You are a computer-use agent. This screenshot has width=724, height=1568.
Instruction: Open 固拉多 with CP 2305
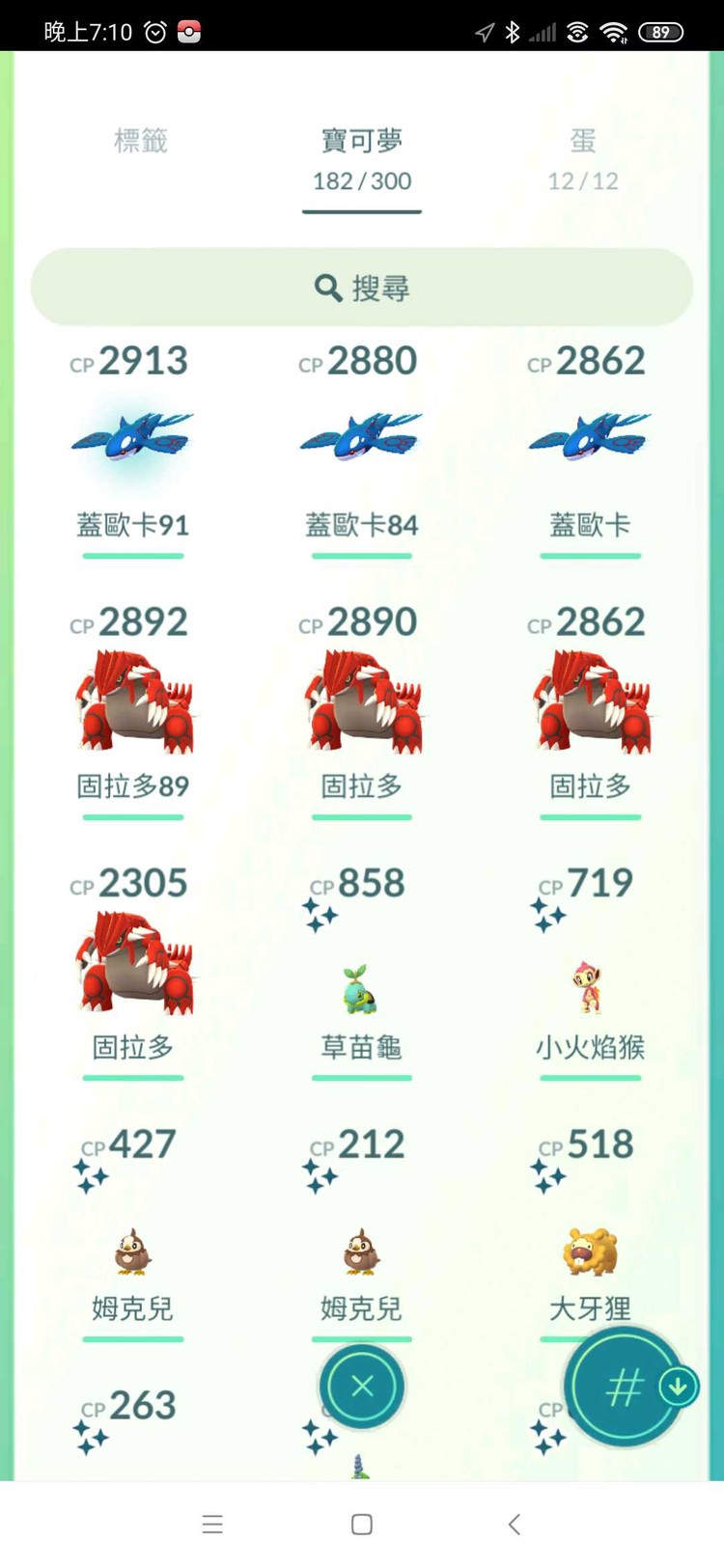tap(133, 964)
